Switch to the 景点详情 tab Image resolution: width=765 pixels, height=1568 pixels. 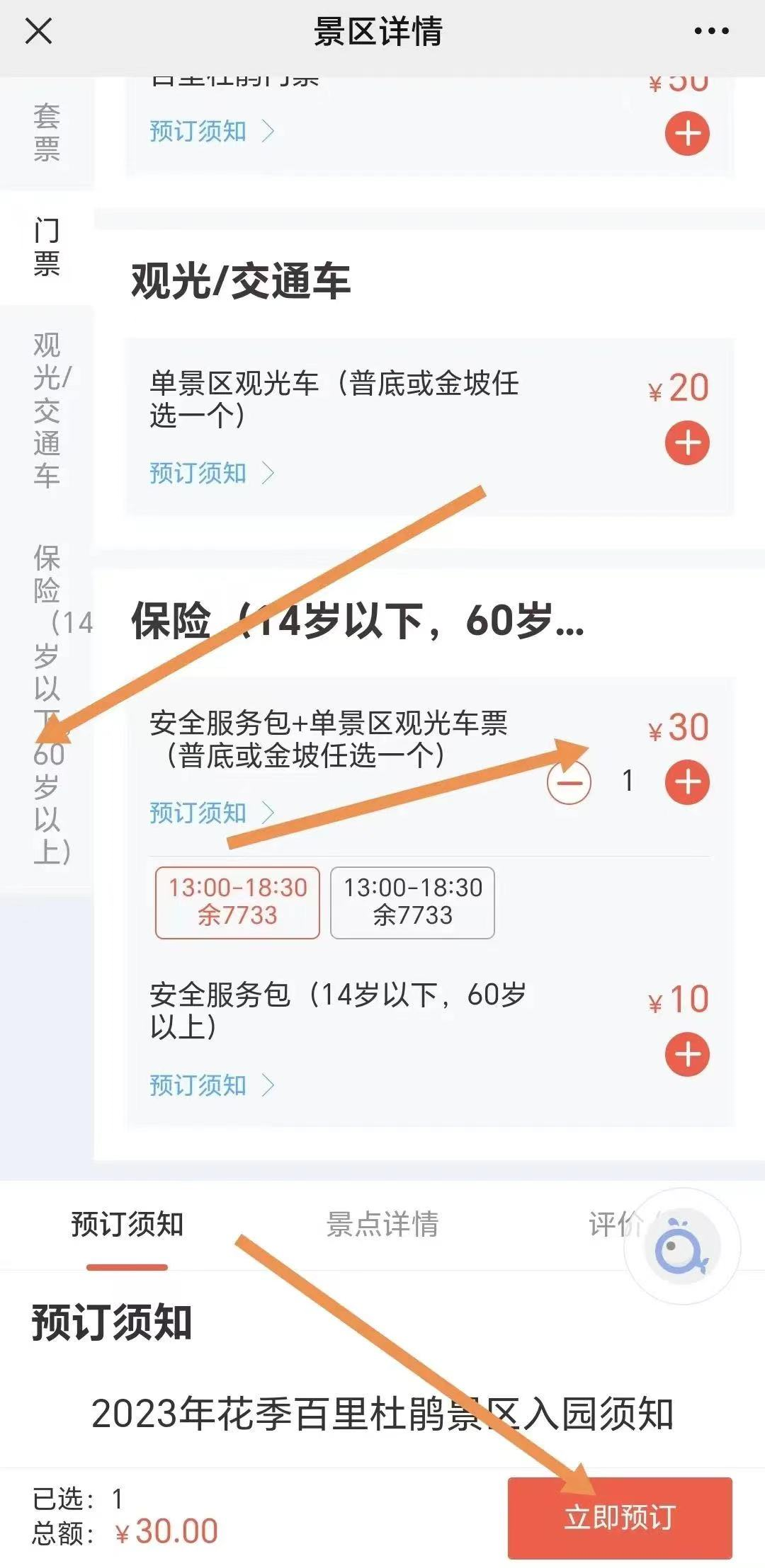[382, 1224]
